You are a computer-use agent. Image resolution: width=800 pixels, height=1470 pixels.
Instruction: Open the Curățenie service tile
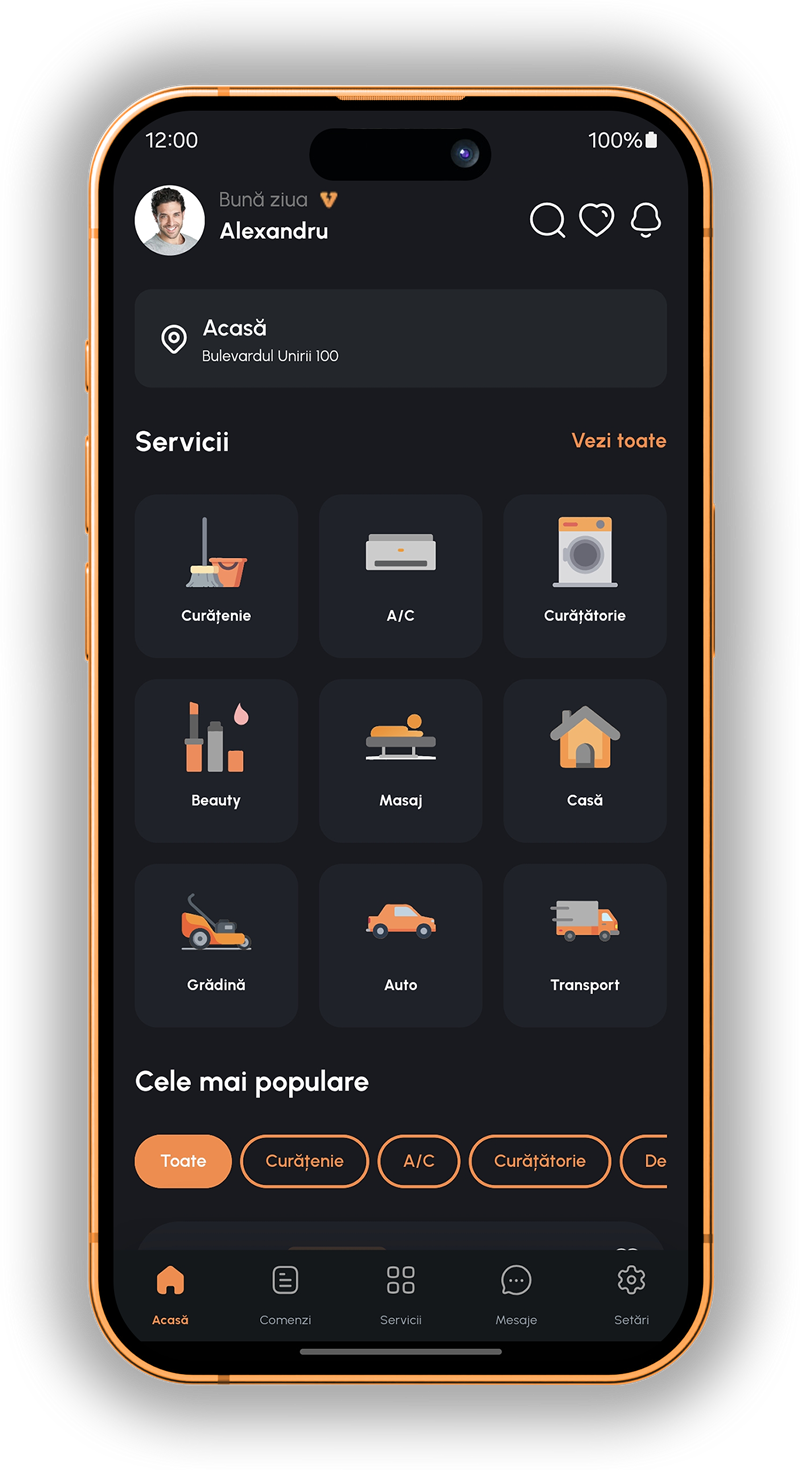(216, 575)
